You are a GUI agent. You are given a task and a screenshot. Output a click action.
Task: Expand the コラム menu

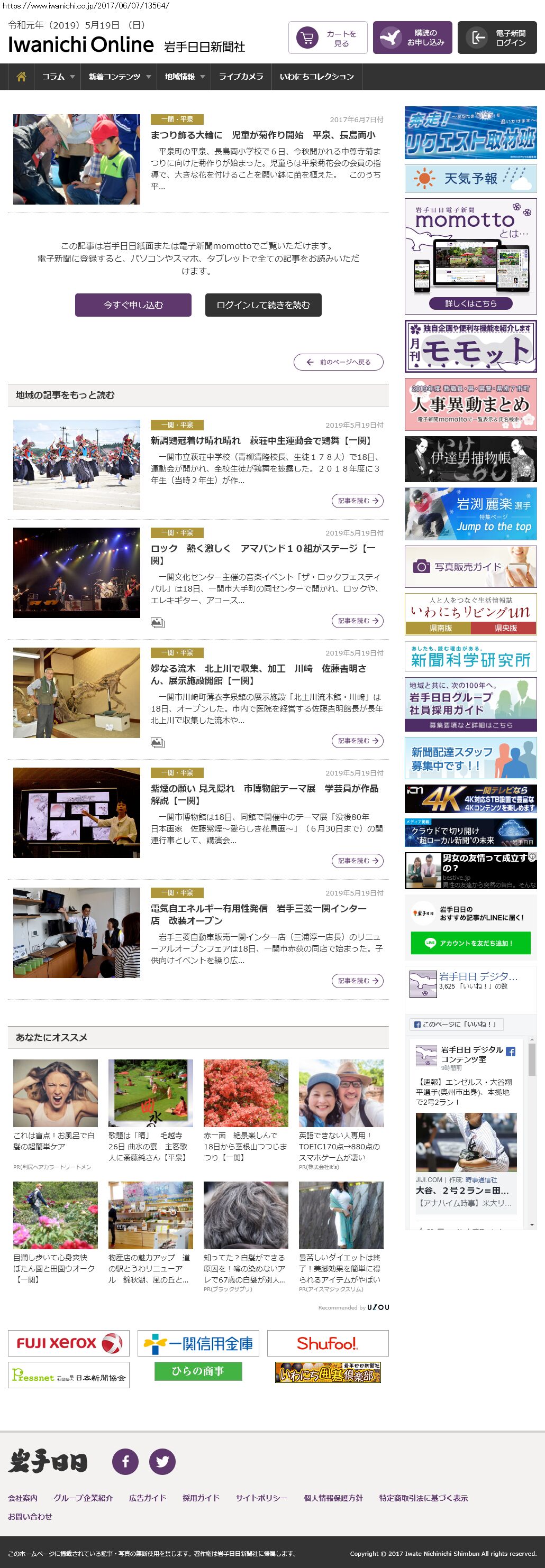(58, 77)
